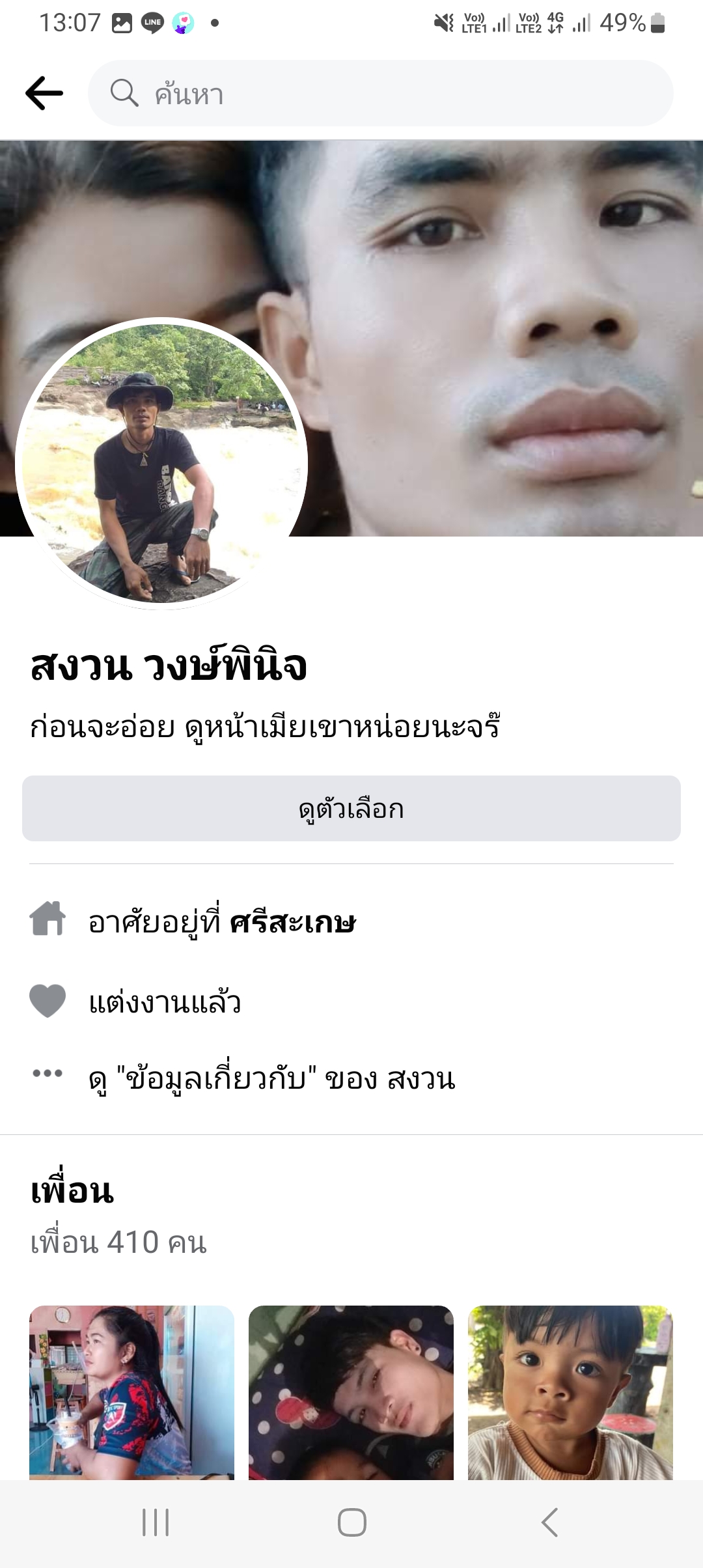The height and width of the screenshot is (1568, 703).
Task: Tap the ค้นหา search field
Action: [x=381, y=93]
